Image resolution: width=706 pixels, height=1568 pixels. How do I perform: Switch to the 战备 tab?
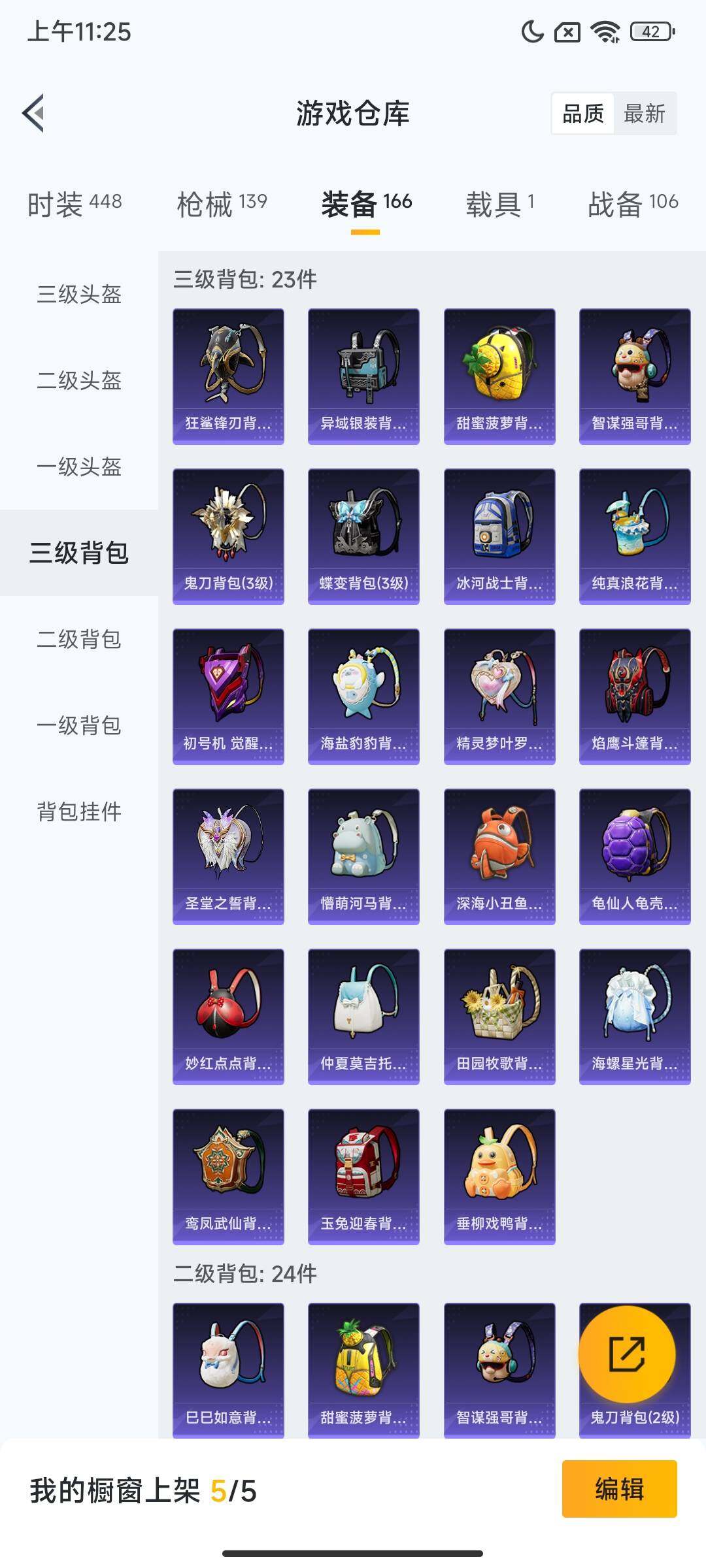[633, 204]
